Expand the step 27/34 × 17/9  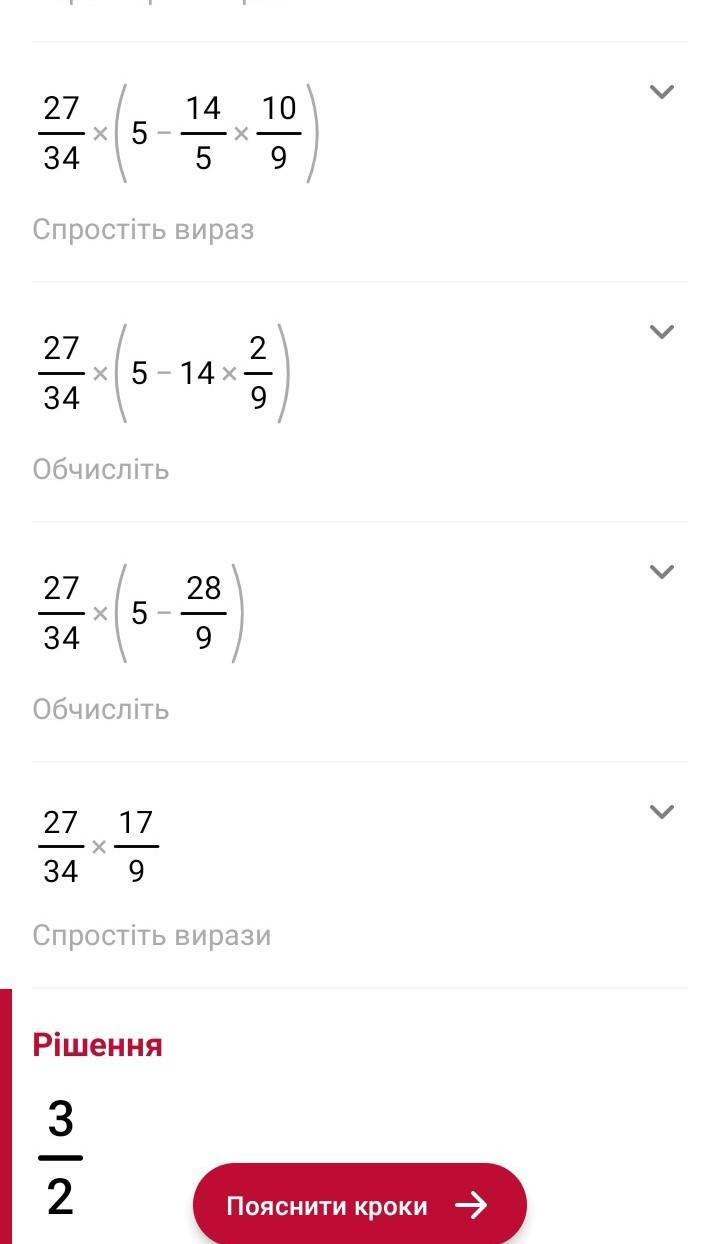pos(661,812)
